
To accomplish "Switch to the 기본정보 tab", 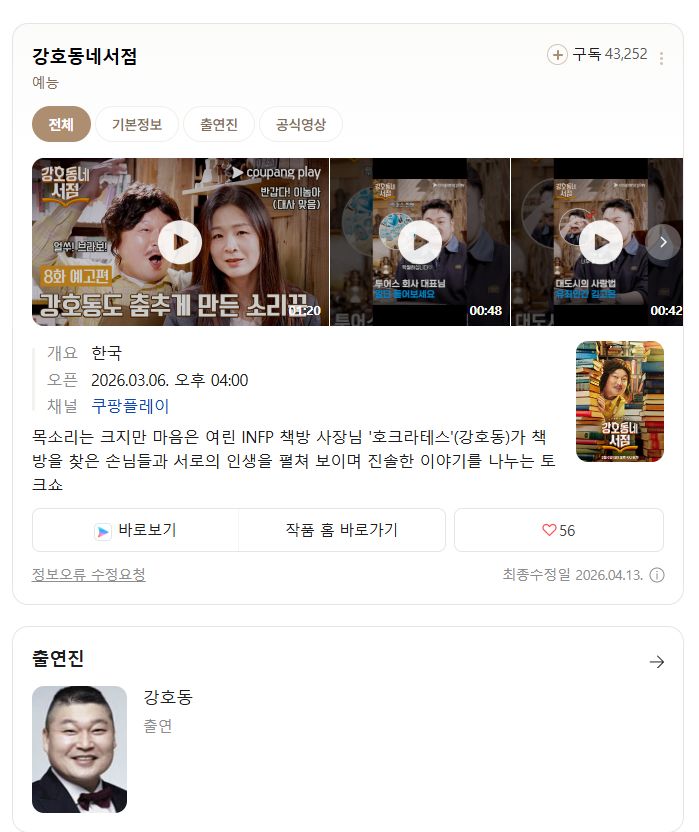I will tap(137, 125).
